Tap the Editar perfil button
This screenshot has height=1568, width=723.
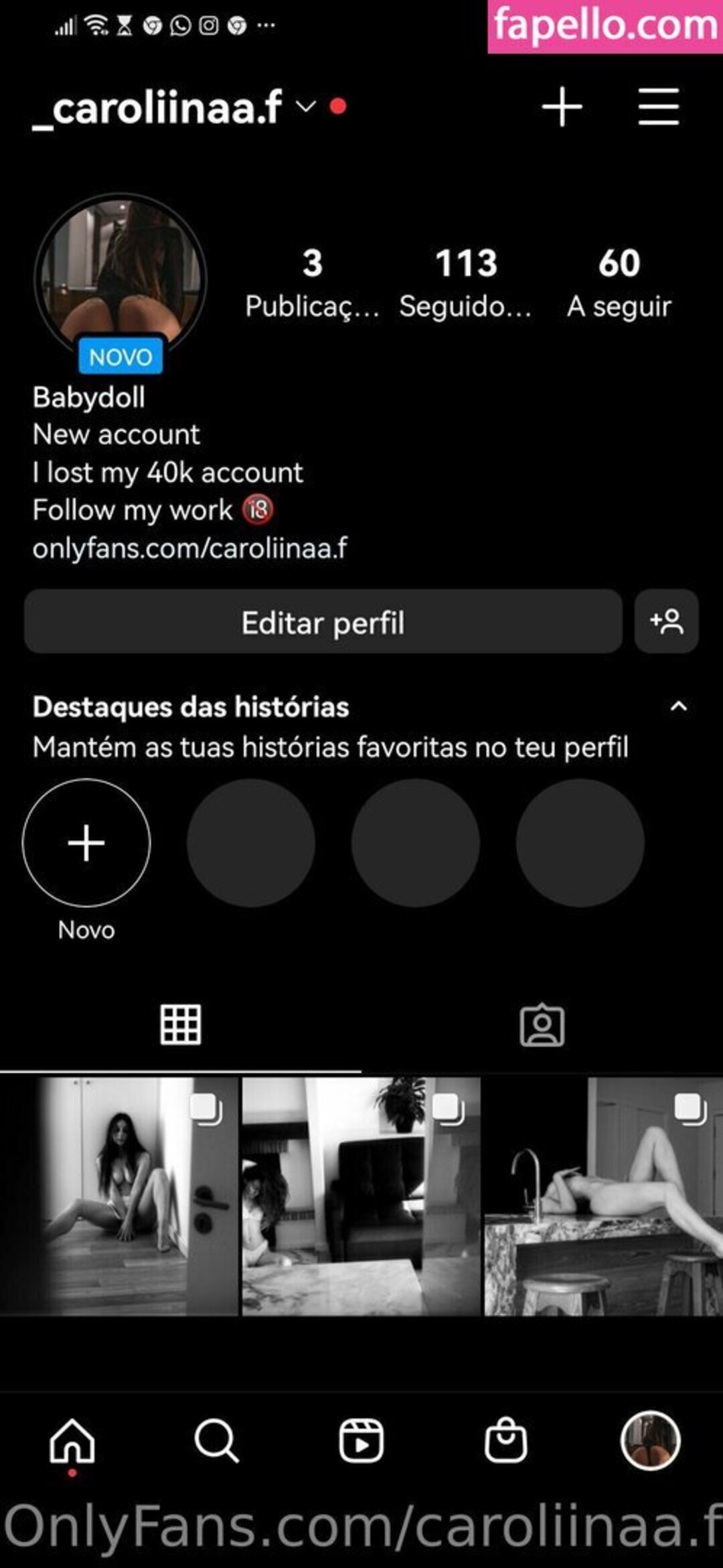click(323, 622)
